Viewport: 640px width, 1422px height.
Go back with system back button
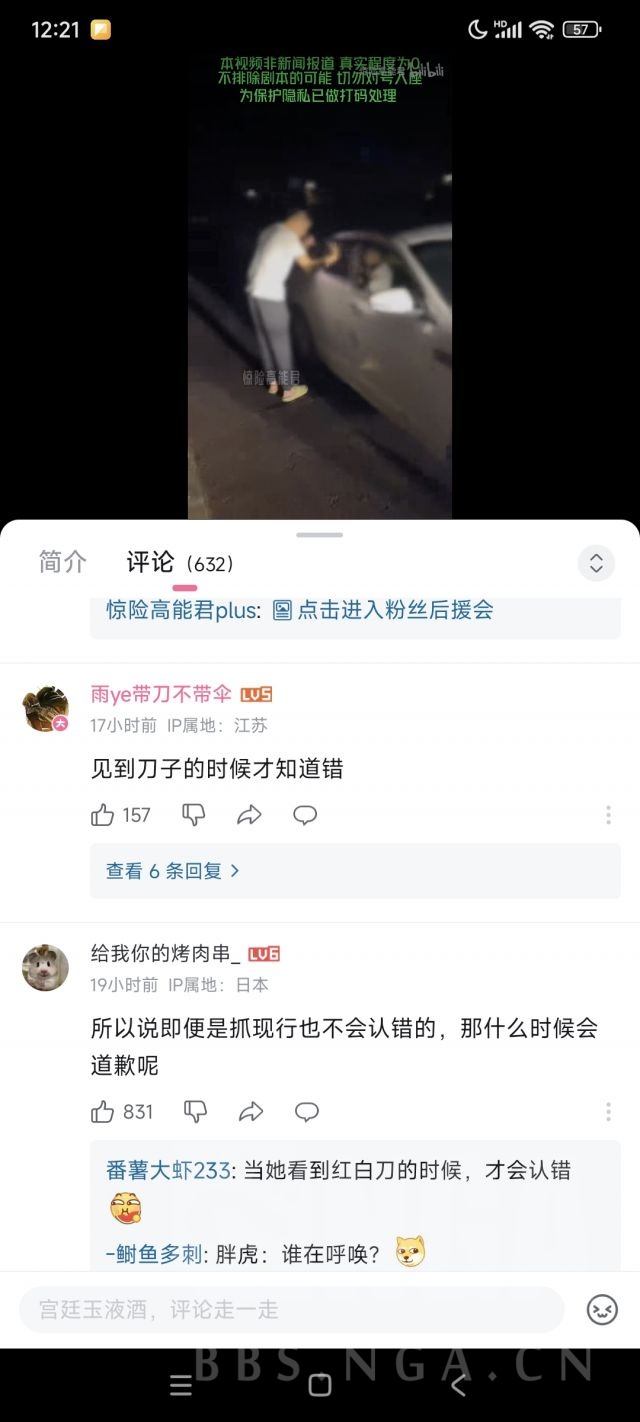459,1385
